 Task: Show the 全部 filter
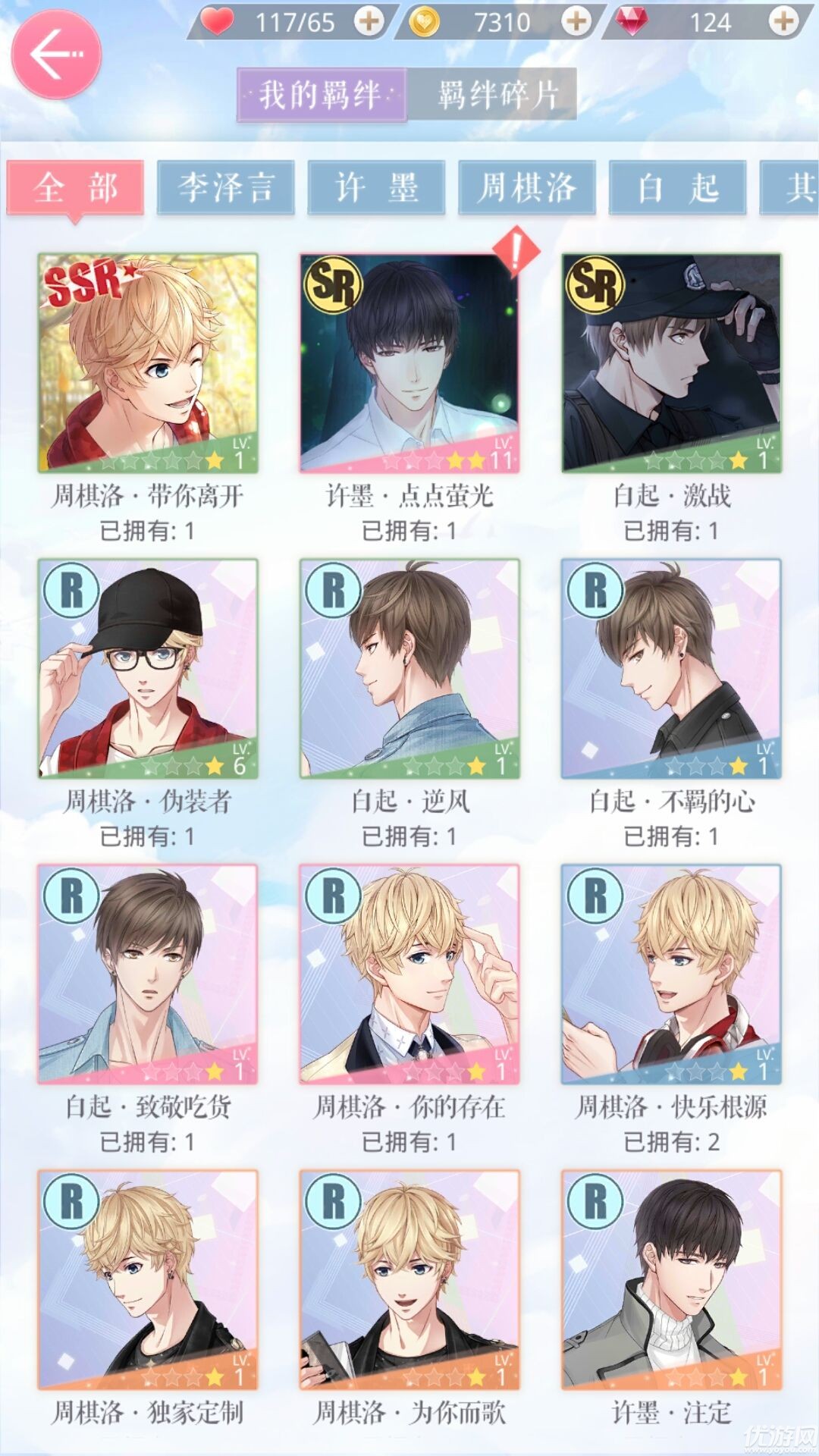coord(75,187)
